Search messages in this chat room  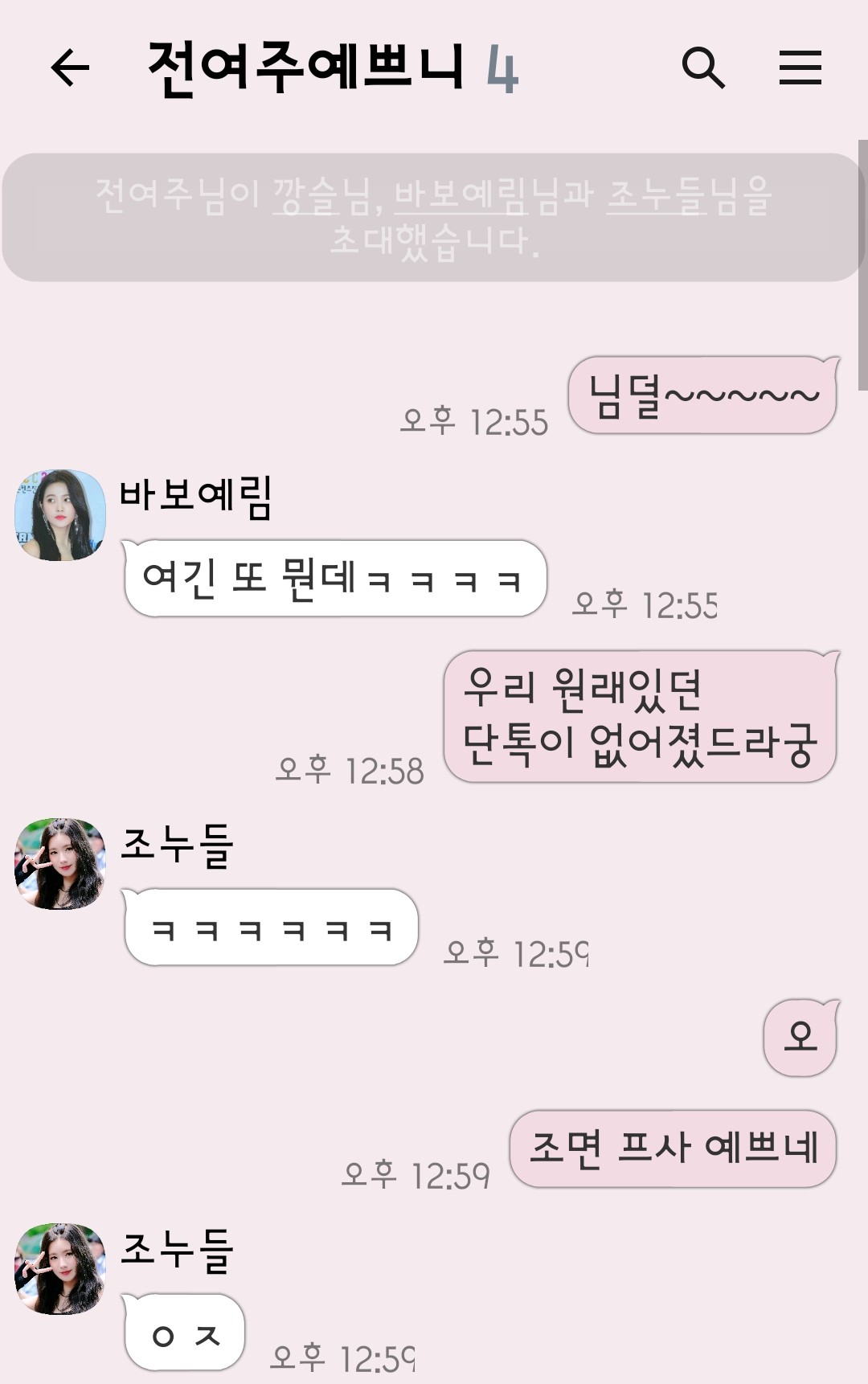point(703,67)
